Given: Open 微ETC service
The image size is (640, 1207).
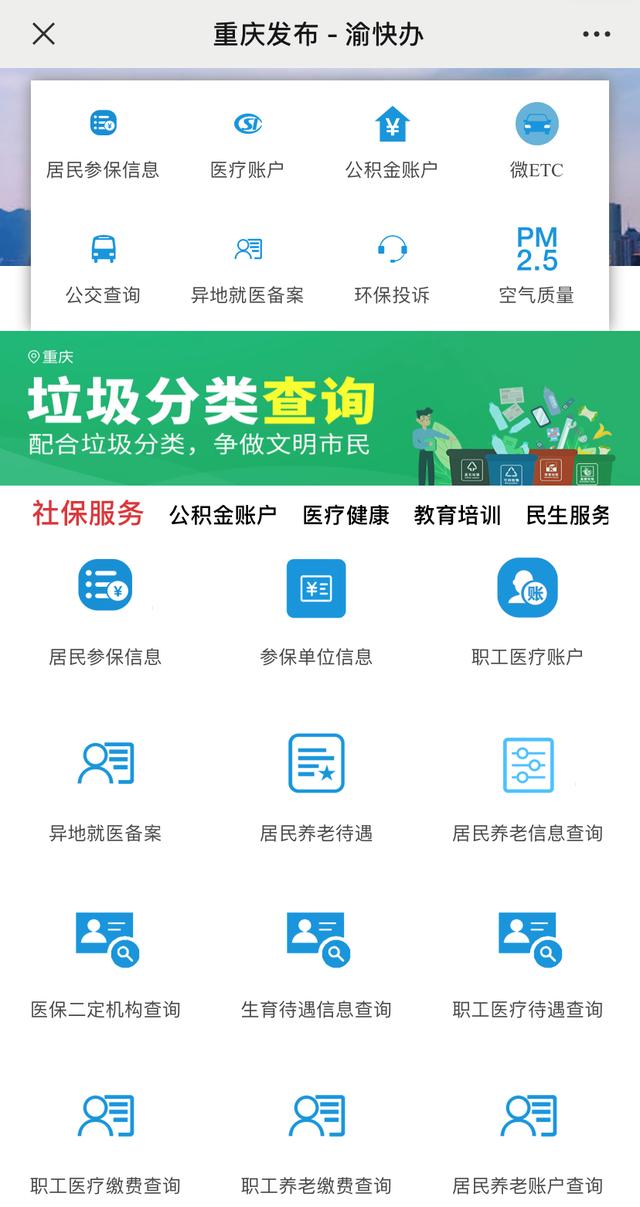Looking at the screenshot, I should click(537, 143).
